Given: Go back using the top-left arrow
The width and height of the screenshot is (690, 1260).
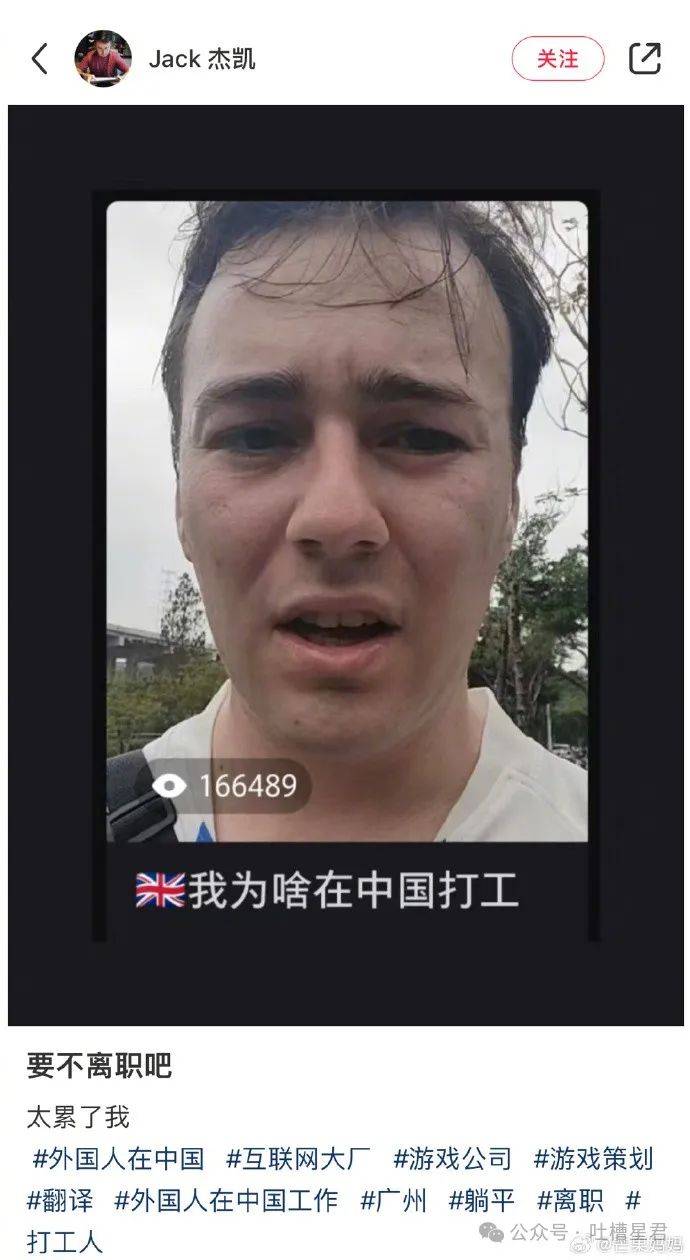Looking at the screenshot, I should pos(39,59).
